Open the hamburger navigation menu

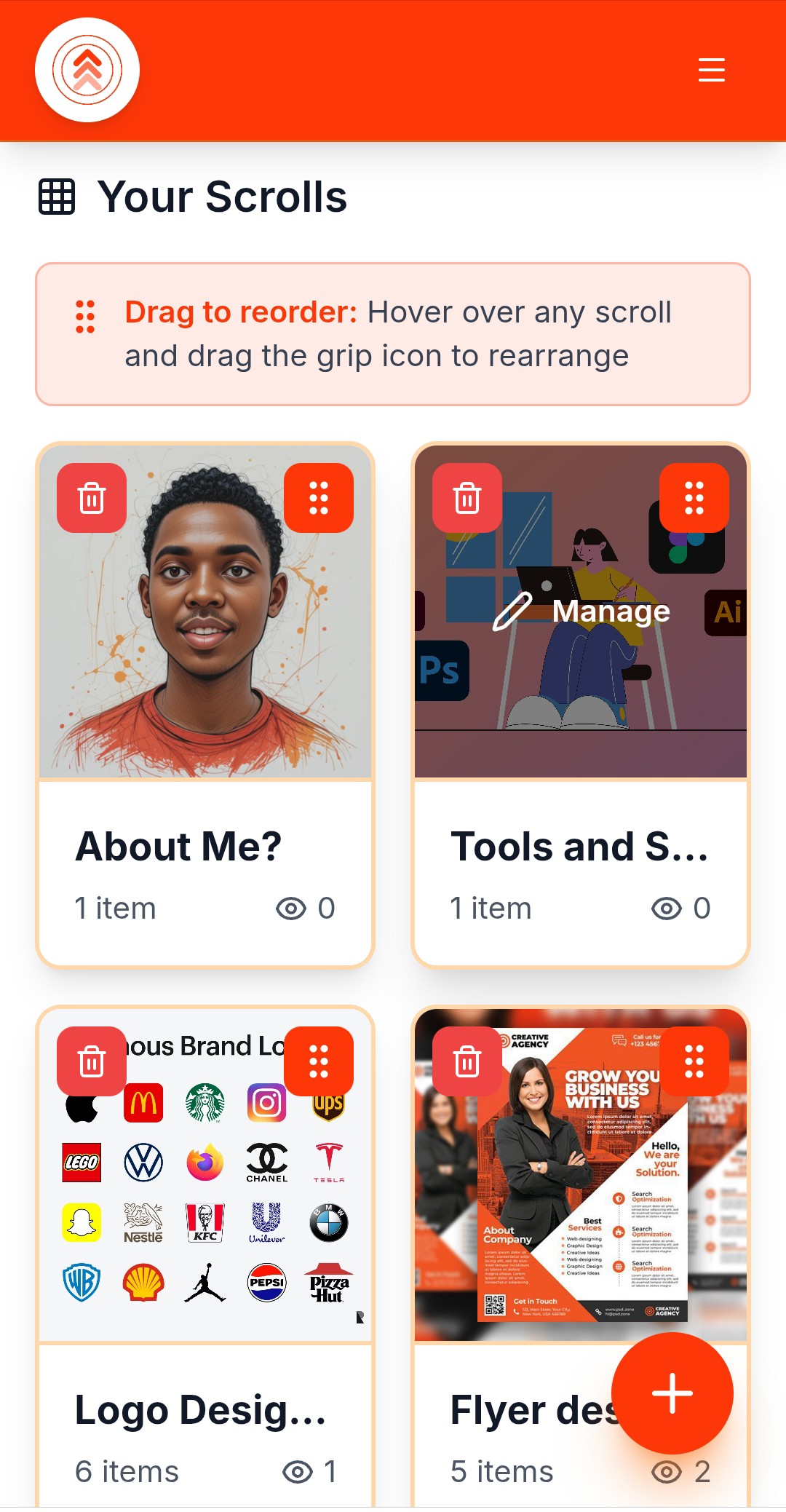pos(711,70)
